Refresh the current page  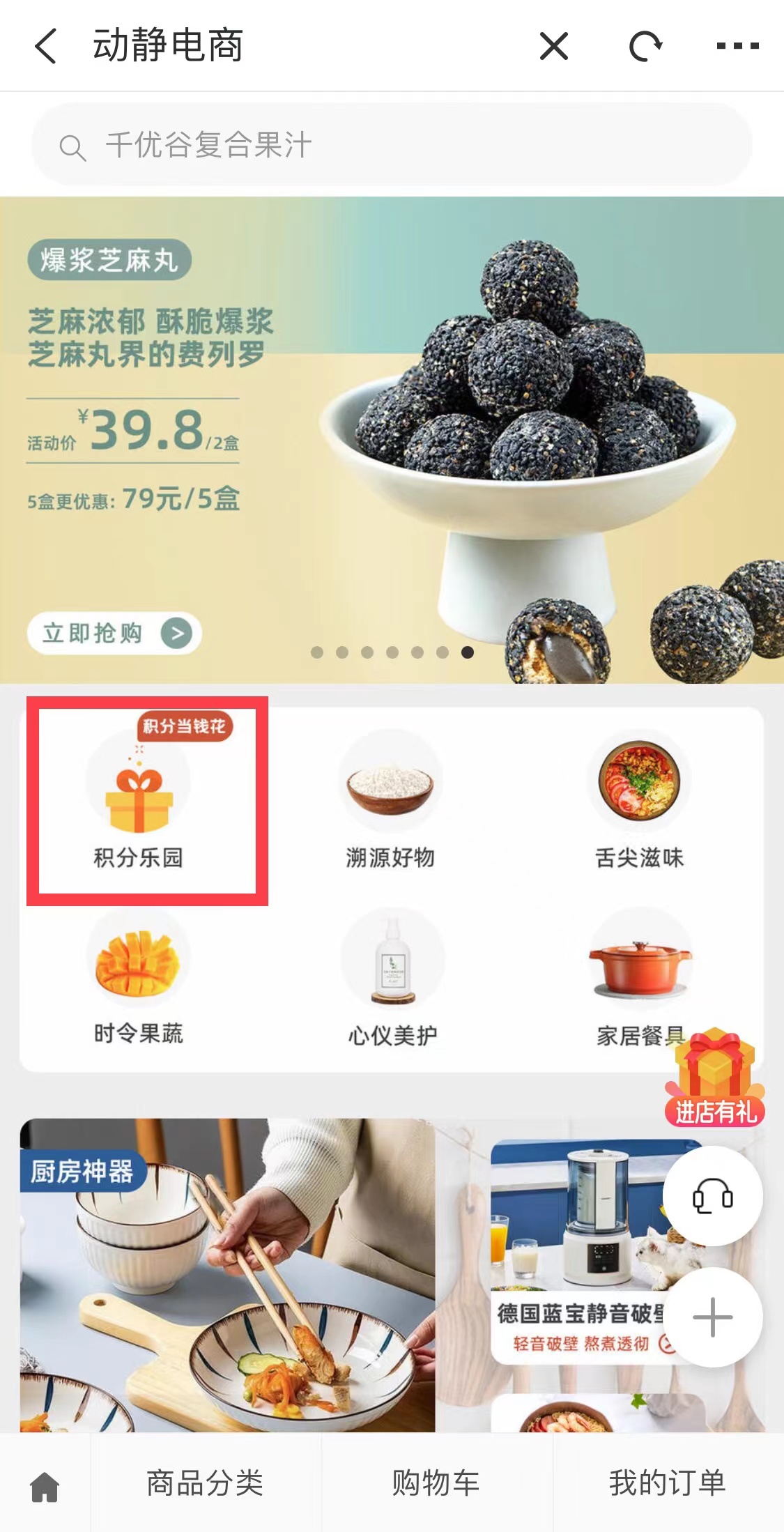645,47
